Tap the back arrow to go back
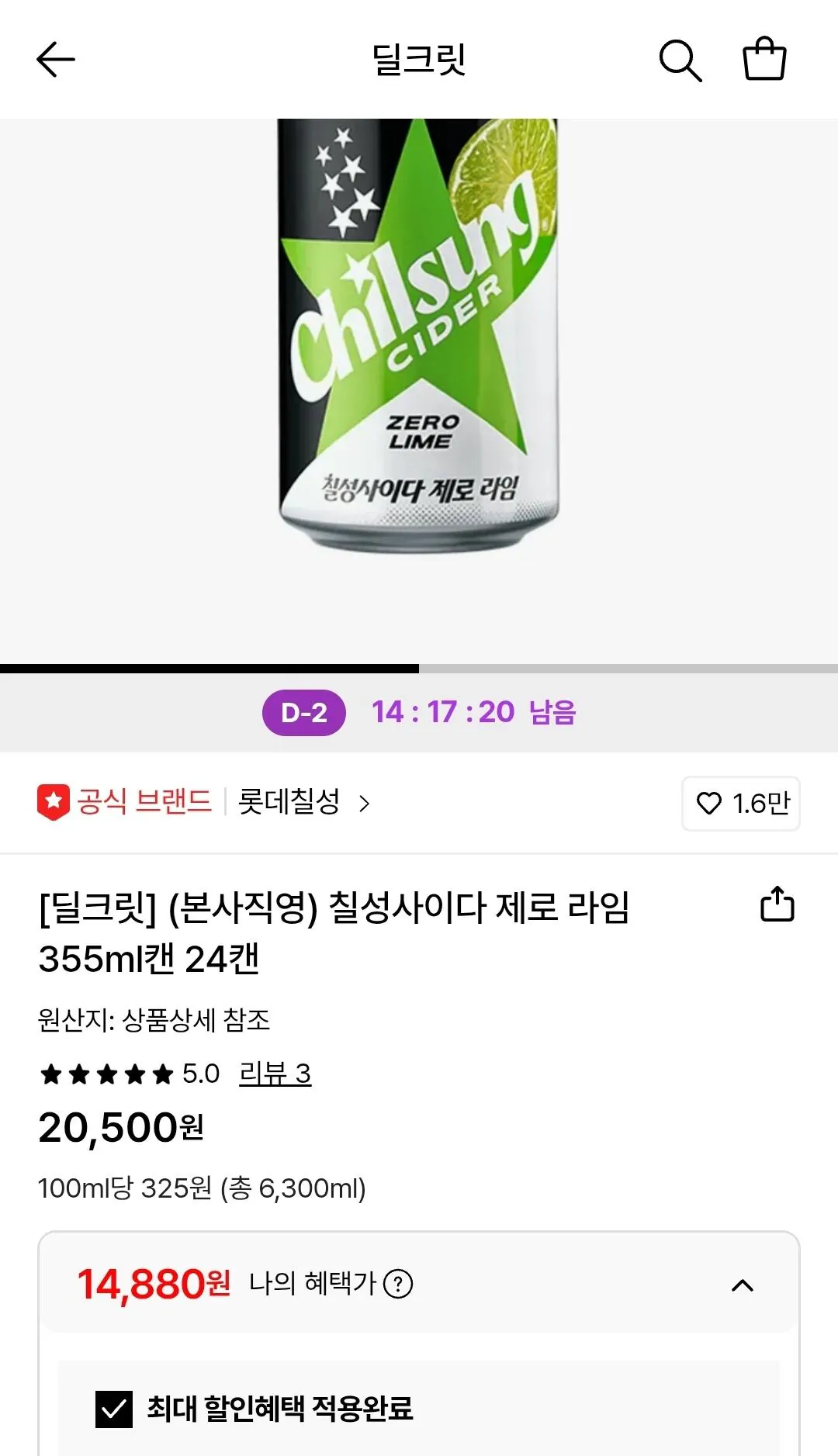Viewport: 838px width, 1456px height. click(x=54, y=61)
